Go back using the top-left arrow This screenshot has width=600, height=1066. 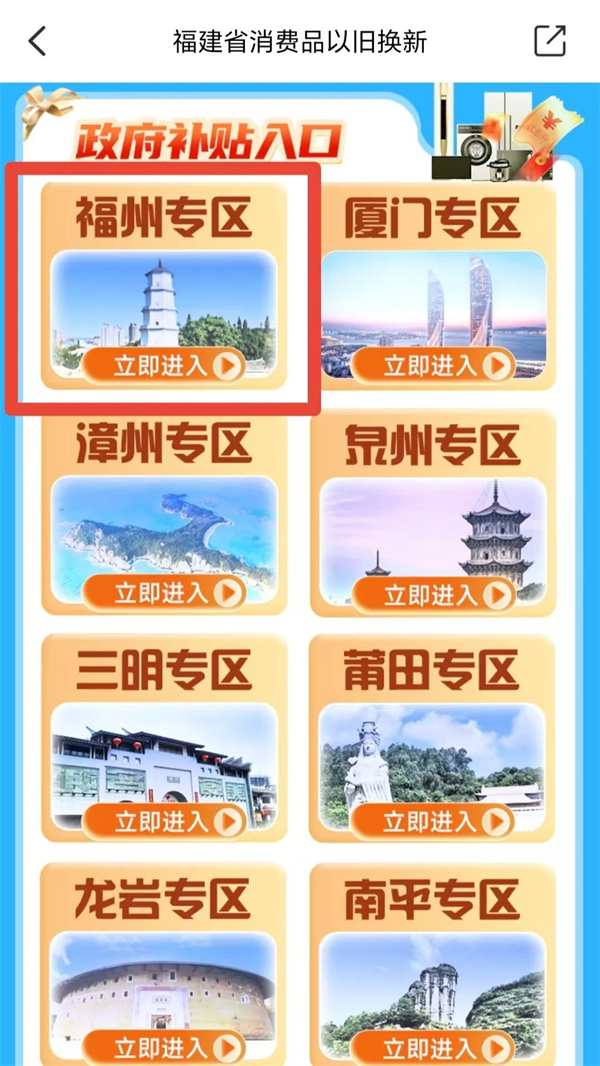[38, 41]
